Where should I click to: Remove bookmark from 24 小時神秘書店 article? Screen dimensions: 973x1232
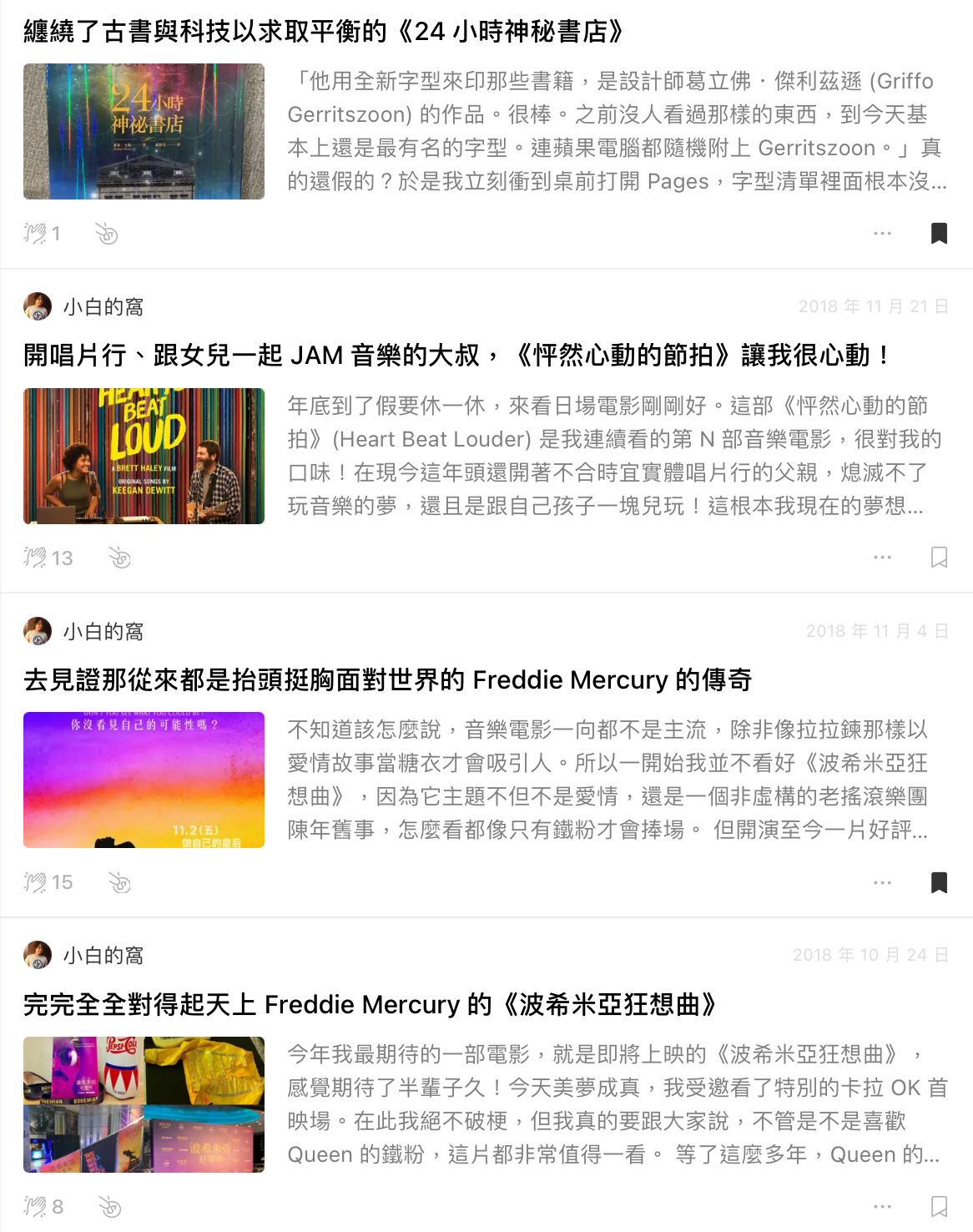click(939, 233)
